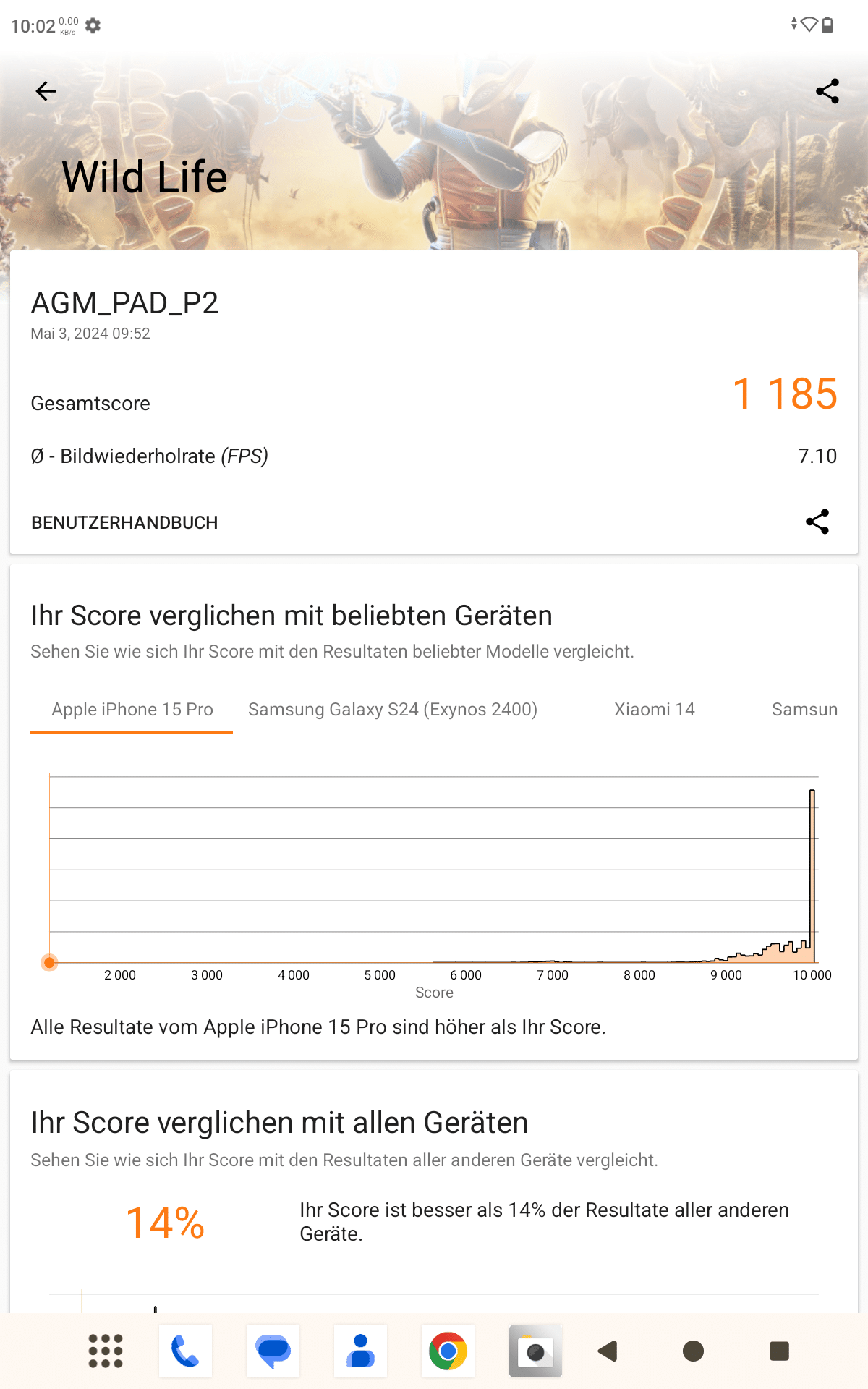Open the Messages app from taskbar
Viewport: 868px width, 1389px height.
point(273,1351)
